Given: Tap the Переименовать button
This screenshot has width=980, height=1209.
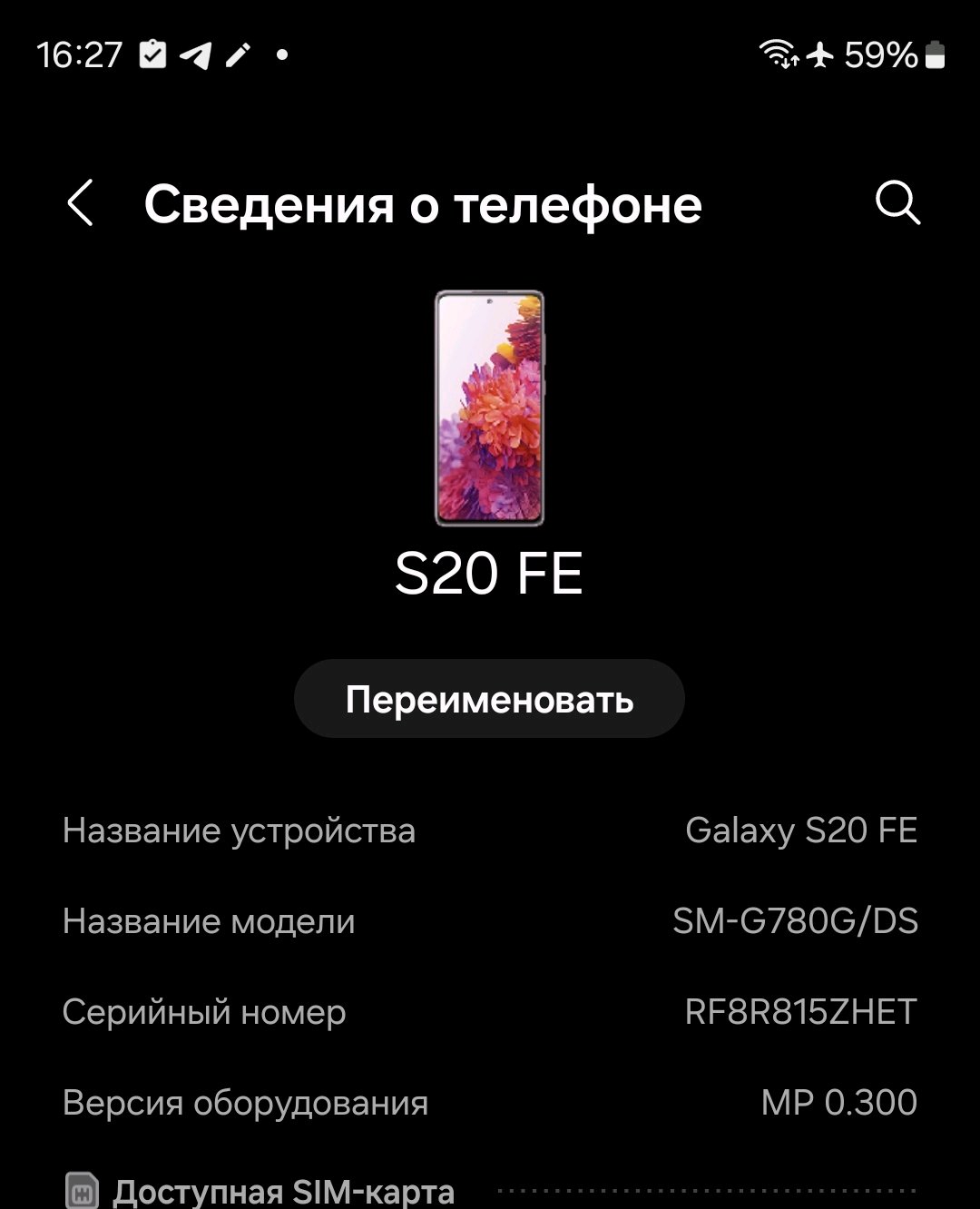Looking at the screenshot, I should pos(489,699).
